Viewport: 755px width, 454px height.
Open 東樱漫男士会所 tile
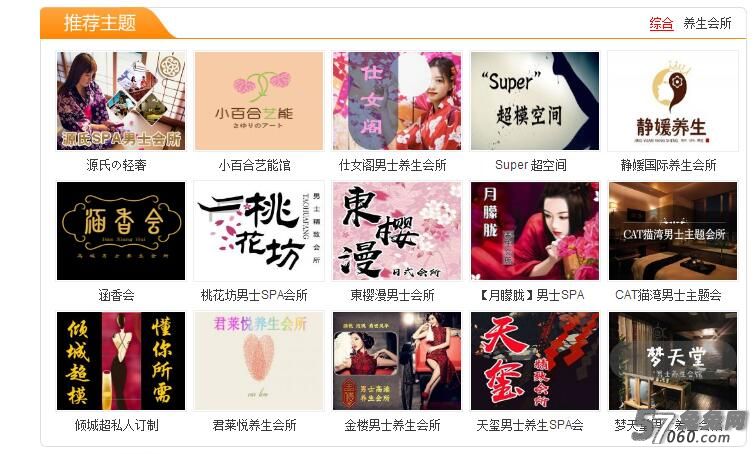point(397,231)
